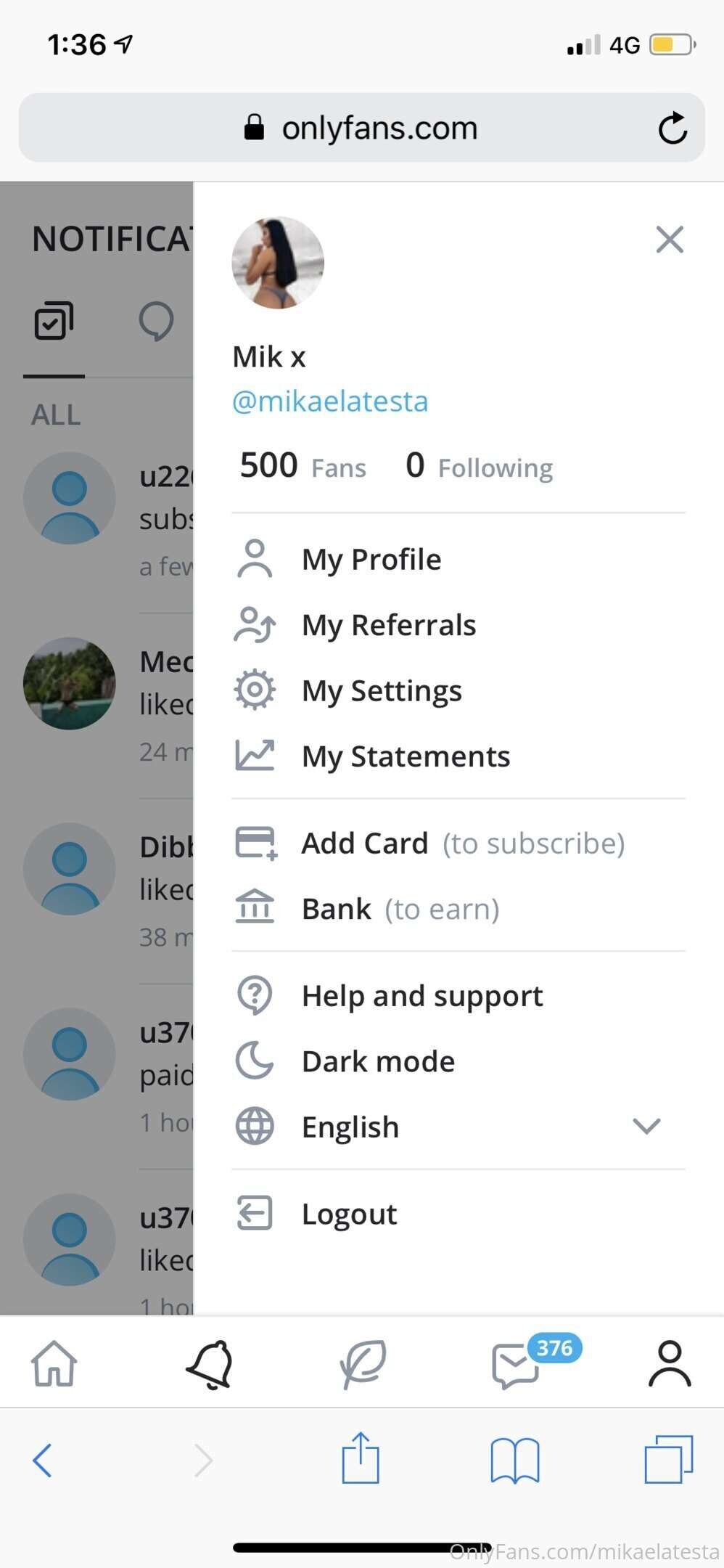This screenshot has height=1568, width=724.
Task: Reload the onlyfans.com page
Action: [x=672, y=128]
